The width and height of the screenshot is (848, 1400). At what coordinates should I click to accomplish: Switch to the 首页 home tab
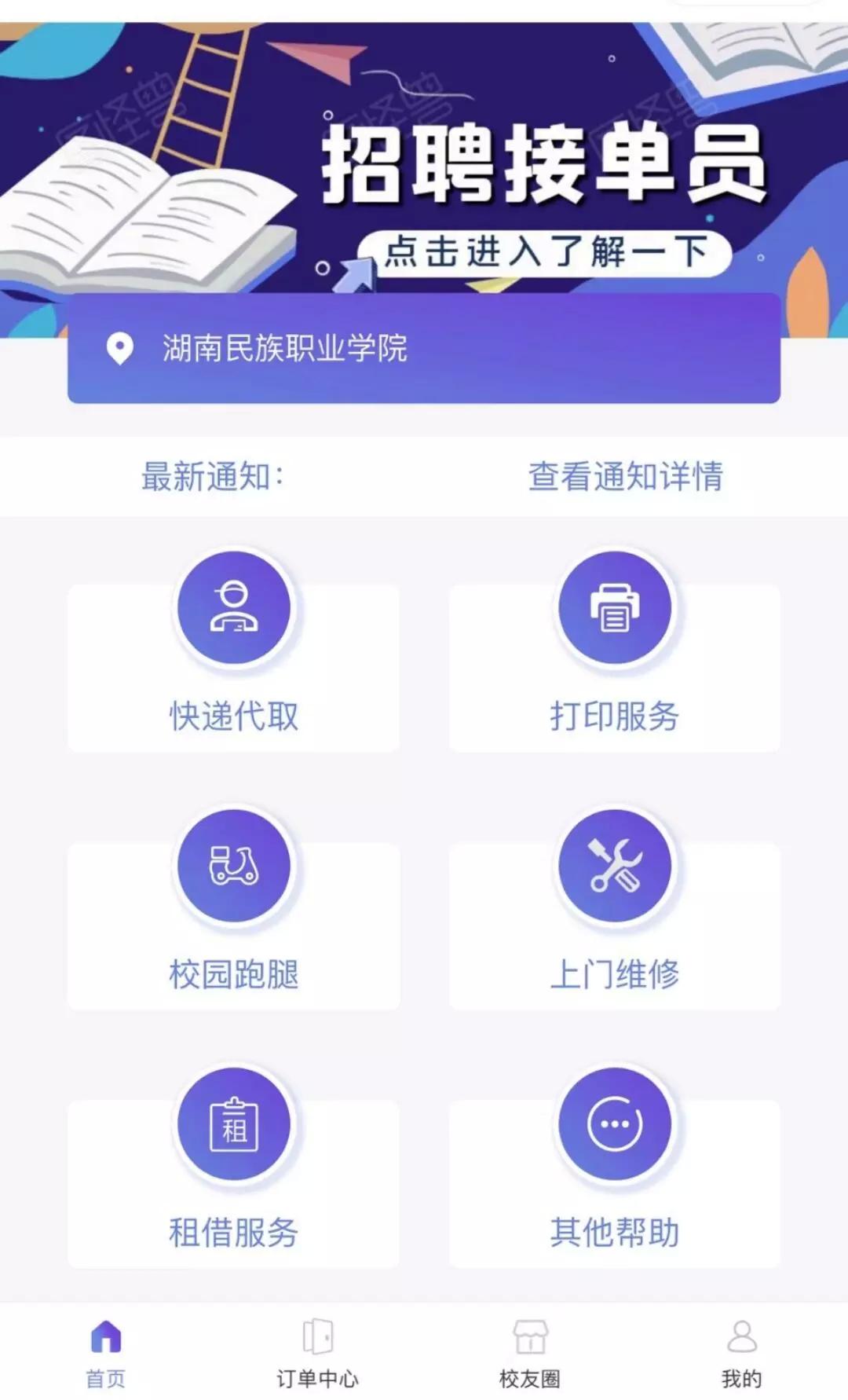pos(106,1352)
